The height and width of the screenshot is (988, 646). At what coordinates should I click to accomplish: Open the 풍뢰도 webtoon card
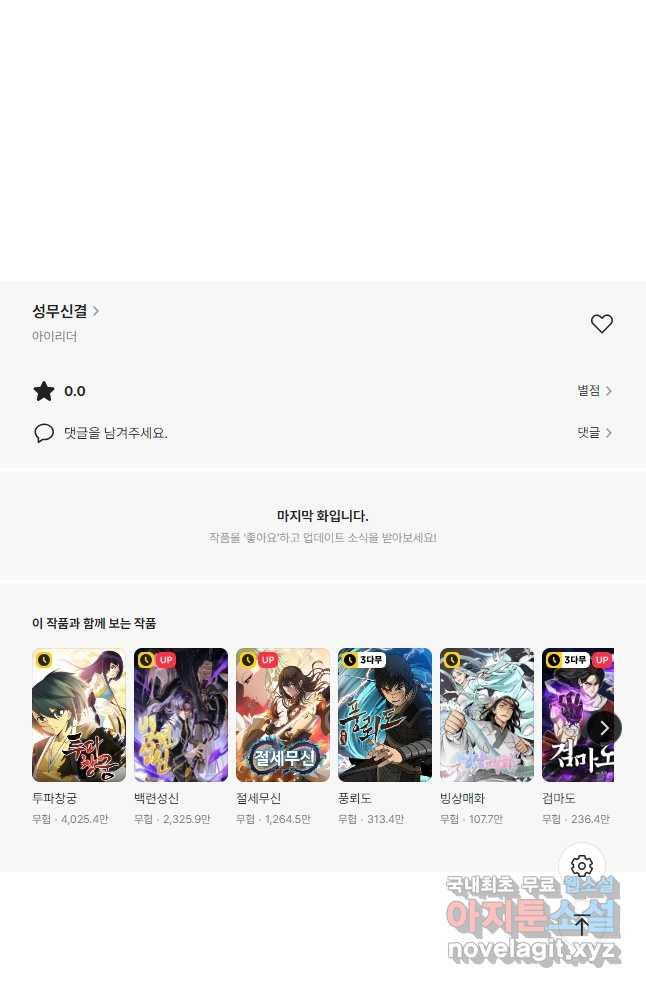[384, 715]
